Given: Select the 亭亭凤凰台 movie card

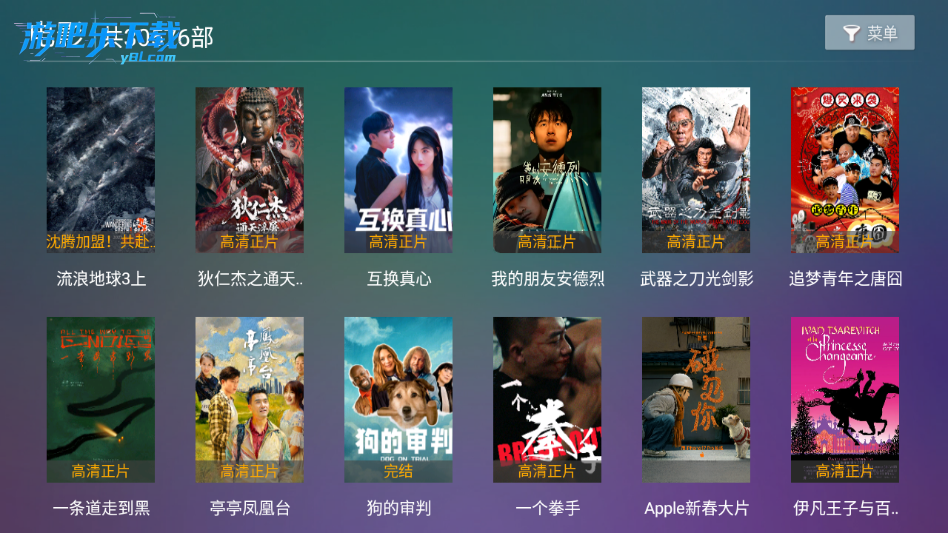Looking at the screenshot, I should pos(249,400).
